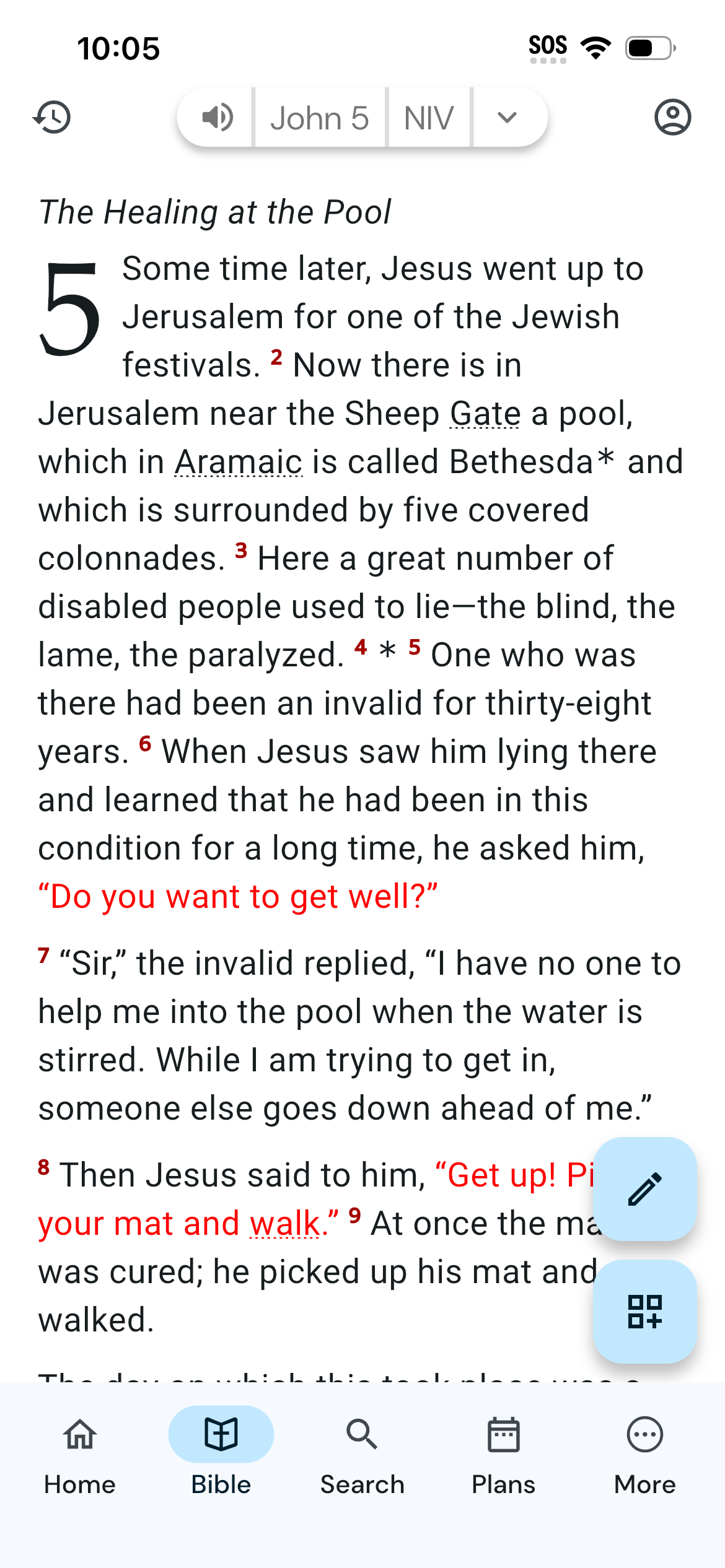The height and width of the screenshot is (1568, 725).
Task: Tap the underlined word Gate
Action: point(485,414)
